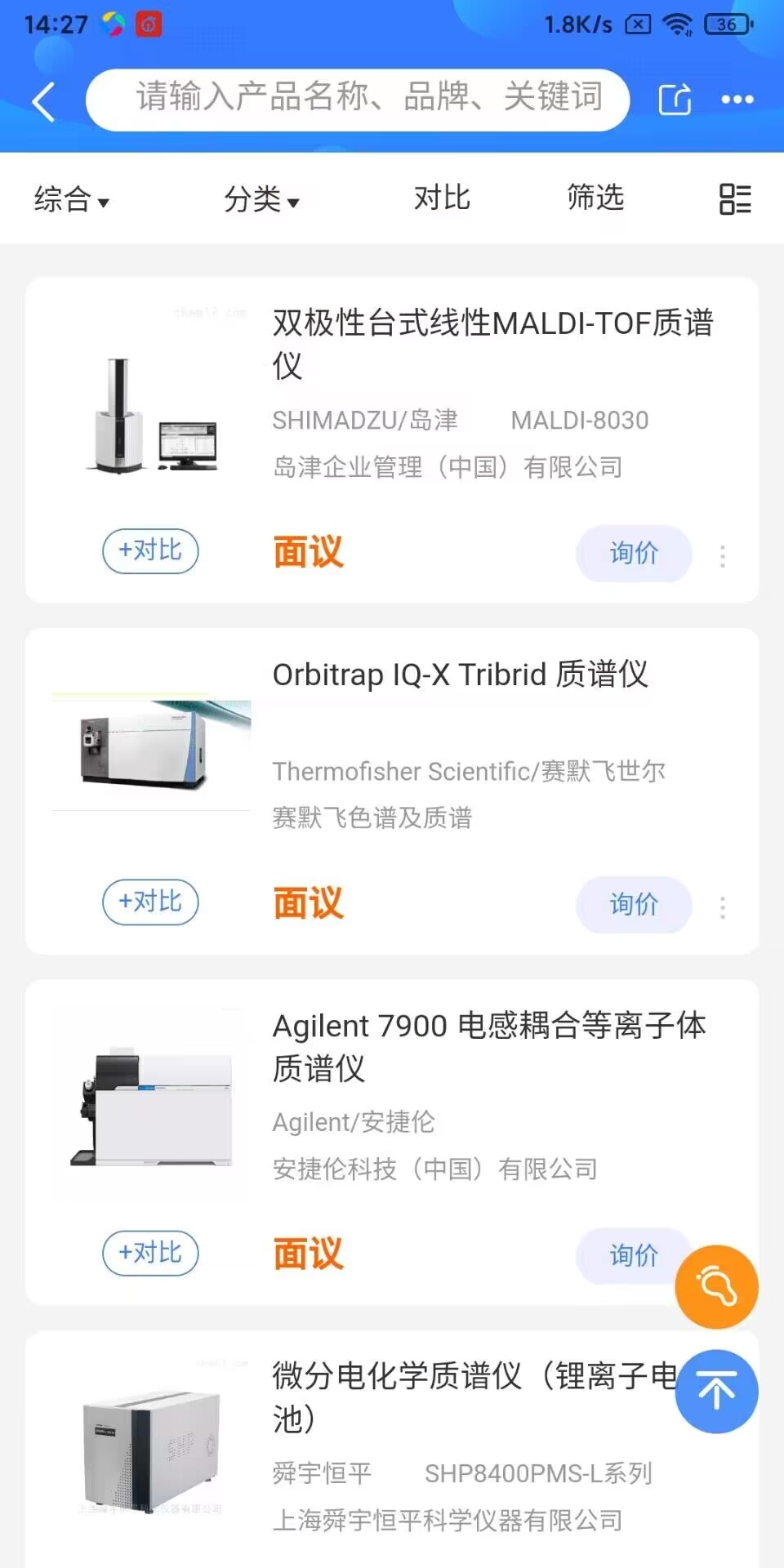Jump back to top of the list
This screenshot has height=1568, width=784.
point(716,1392)
